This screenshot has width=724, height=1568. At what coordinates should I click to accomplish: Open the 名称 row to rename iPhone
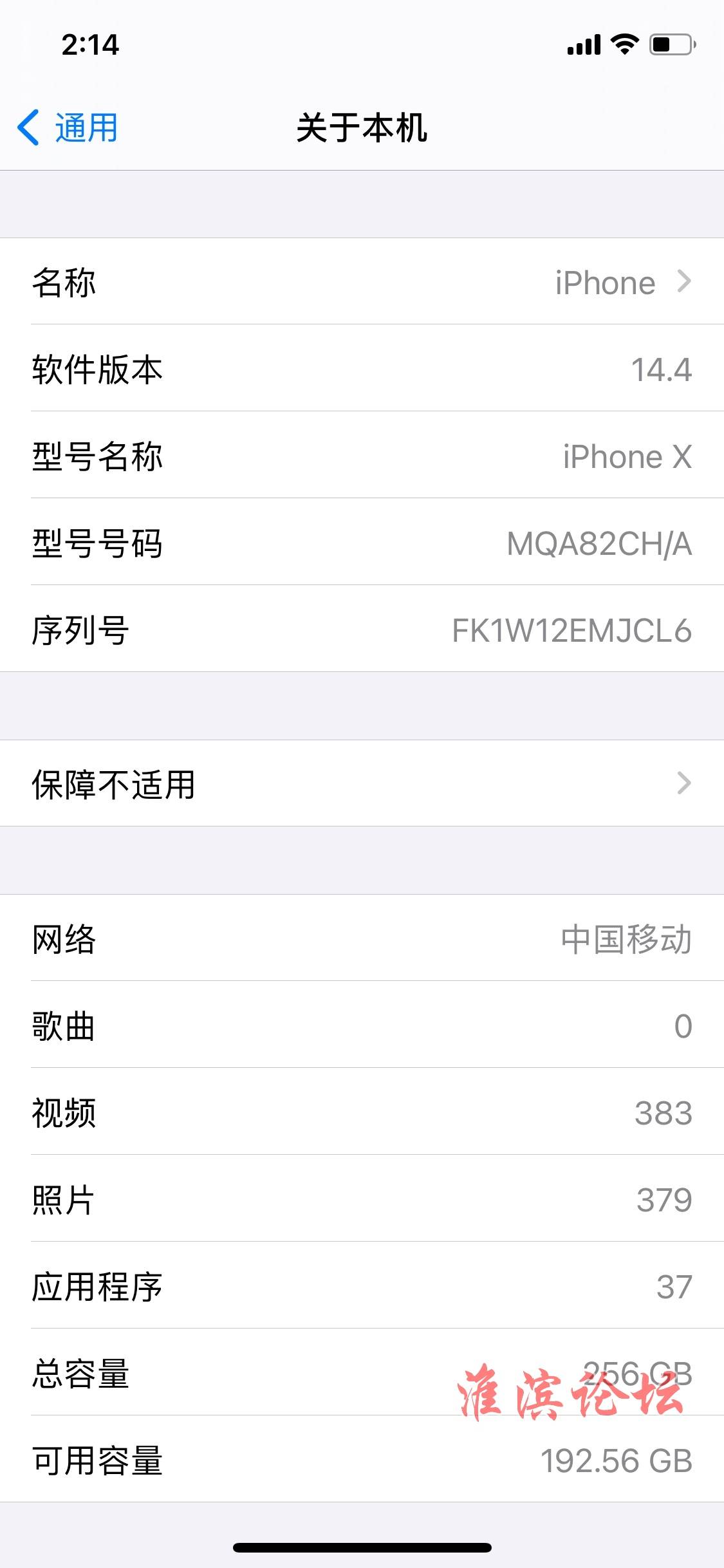[x=362, y=281]
